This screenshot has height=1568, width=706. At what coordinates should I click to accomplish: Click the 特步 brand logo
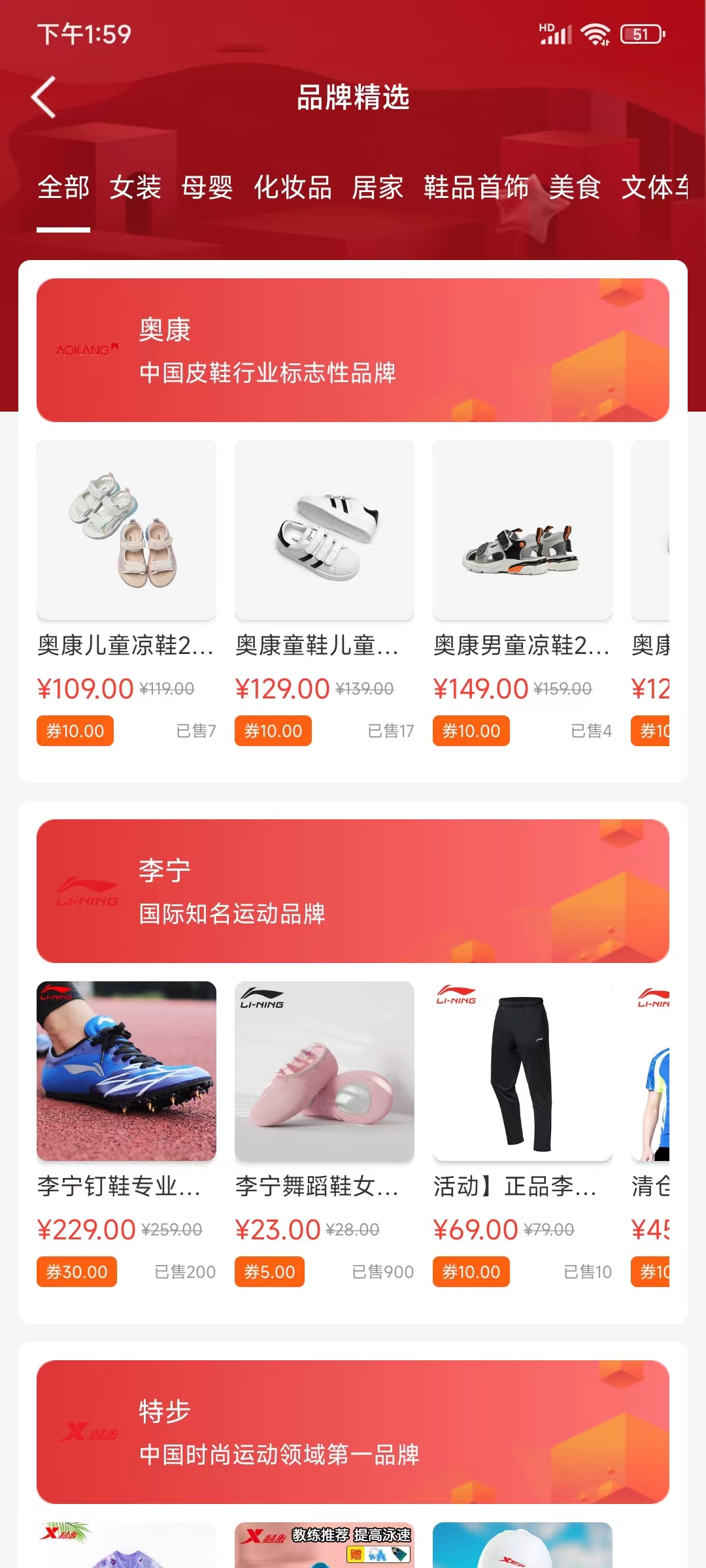coord(88,1431)
